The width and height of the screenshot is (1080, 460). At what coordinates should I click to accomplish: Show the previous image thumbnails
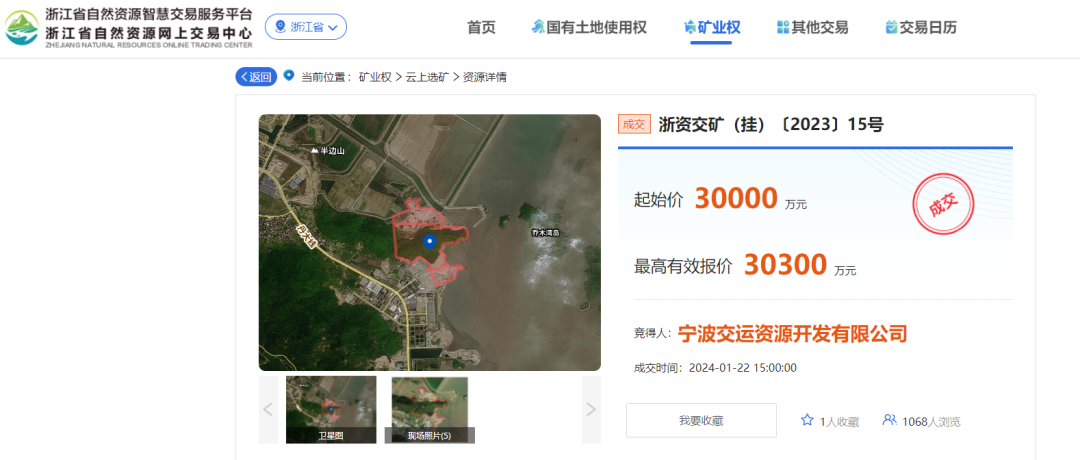point(268,409)
